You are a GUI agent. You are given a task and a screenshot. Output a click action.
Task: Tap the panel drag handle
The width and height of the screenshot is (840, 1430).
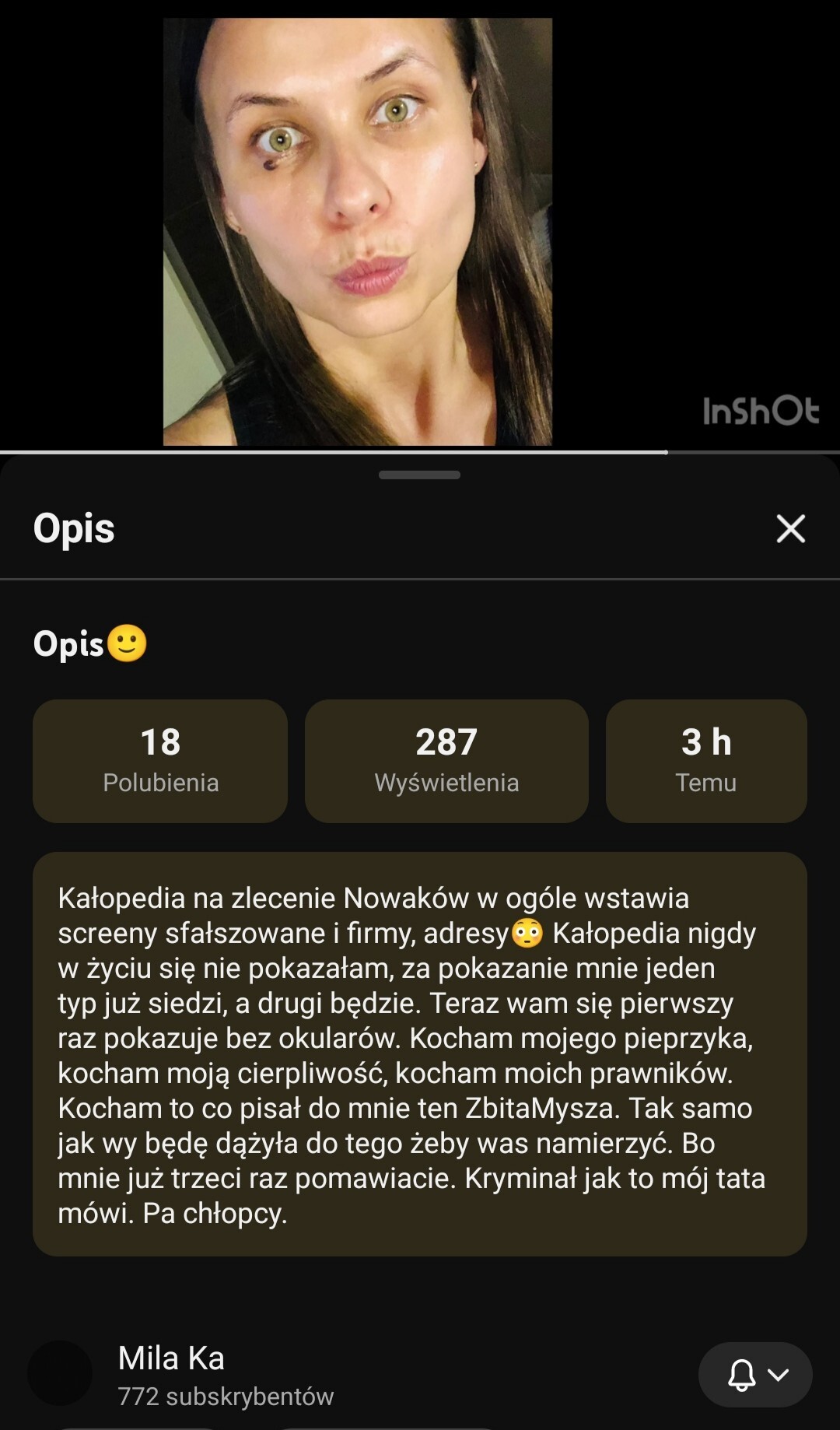tap(419, 475)
